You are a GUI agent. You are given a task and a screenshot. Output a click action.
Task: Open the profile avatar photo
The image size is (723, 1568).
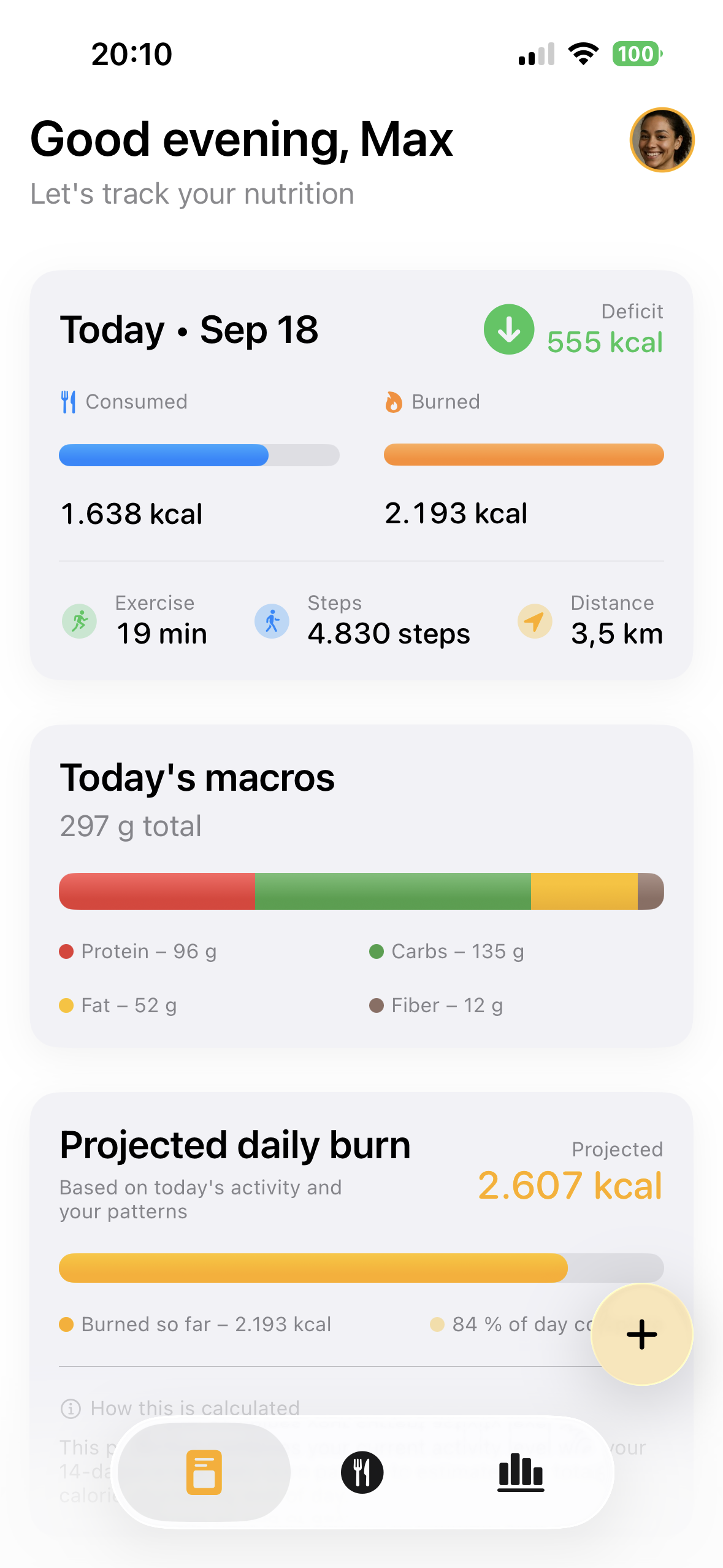[x=662, y=140]
